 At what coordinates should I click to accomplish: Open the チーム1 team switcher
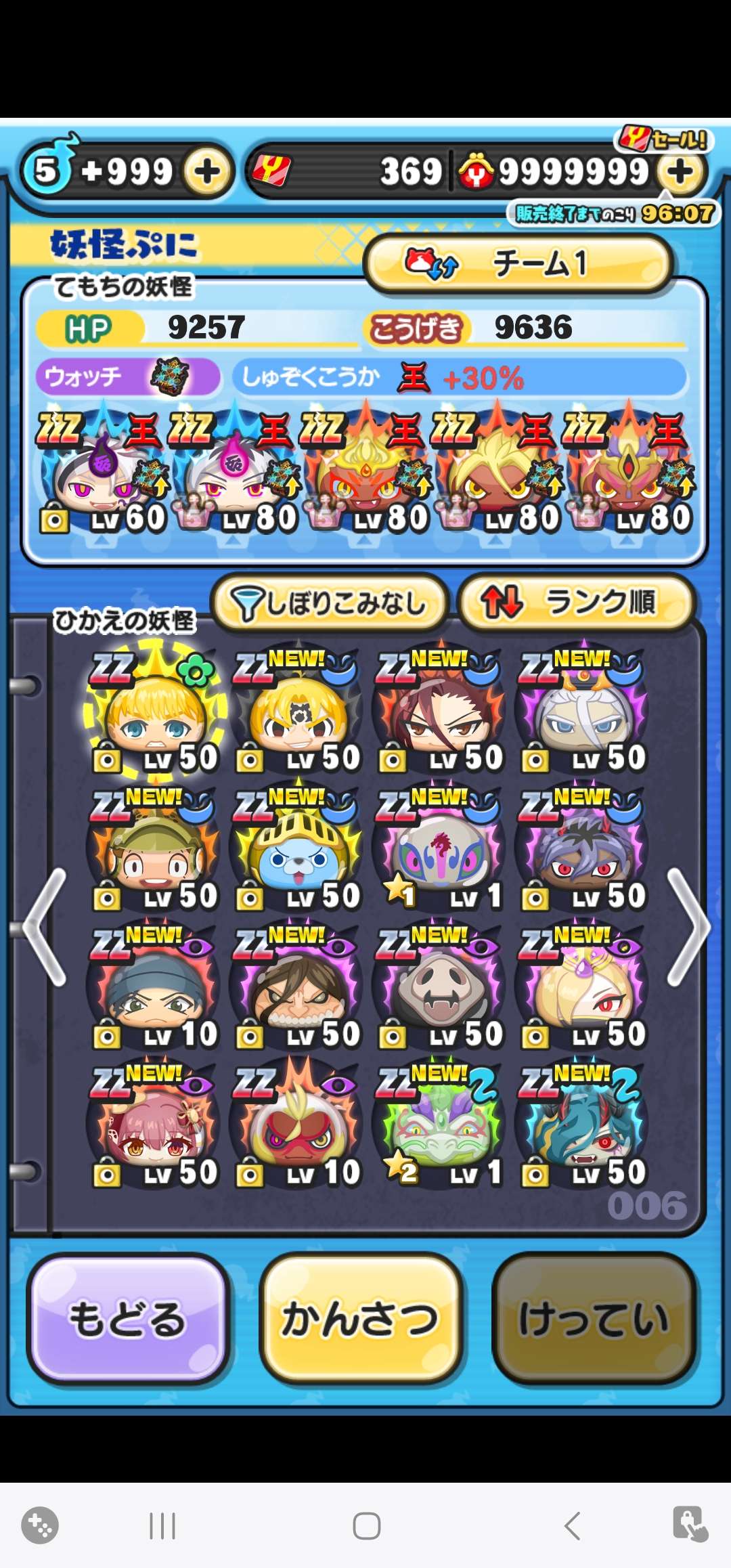pyautogui.click(x=518, y=263)
